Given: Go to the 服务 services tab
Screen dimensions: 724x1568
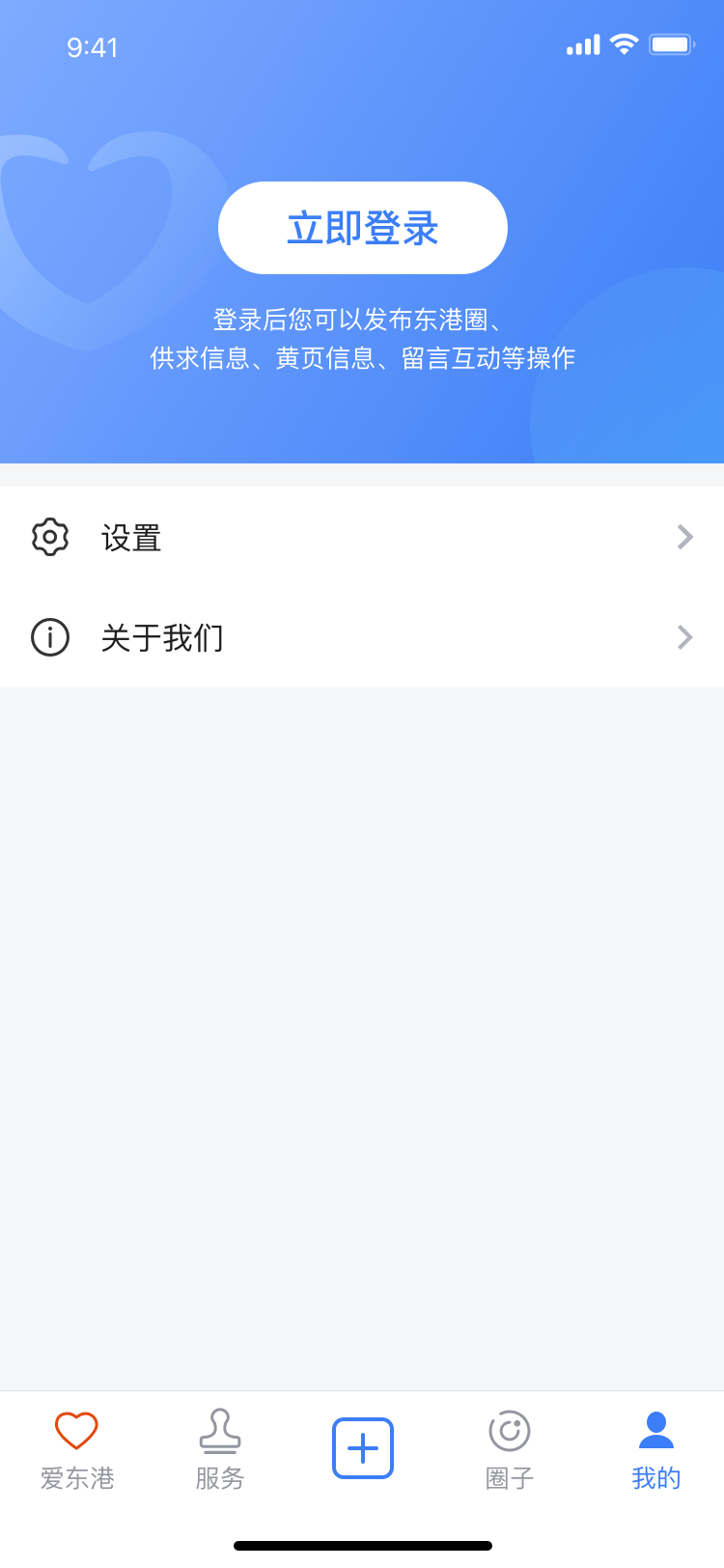Looking at the screenshot, I should tap(220, 1450).
